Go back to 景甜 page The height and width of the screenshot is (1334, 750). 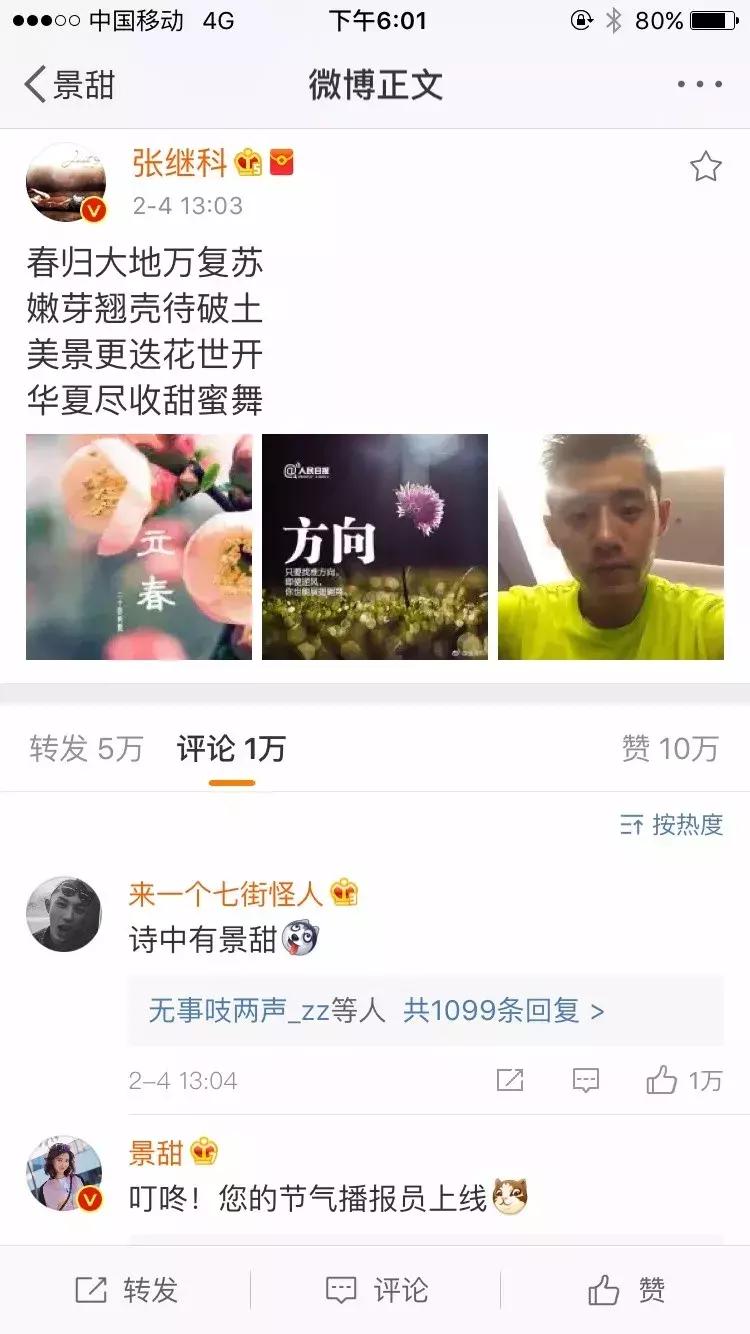[68, 85]
